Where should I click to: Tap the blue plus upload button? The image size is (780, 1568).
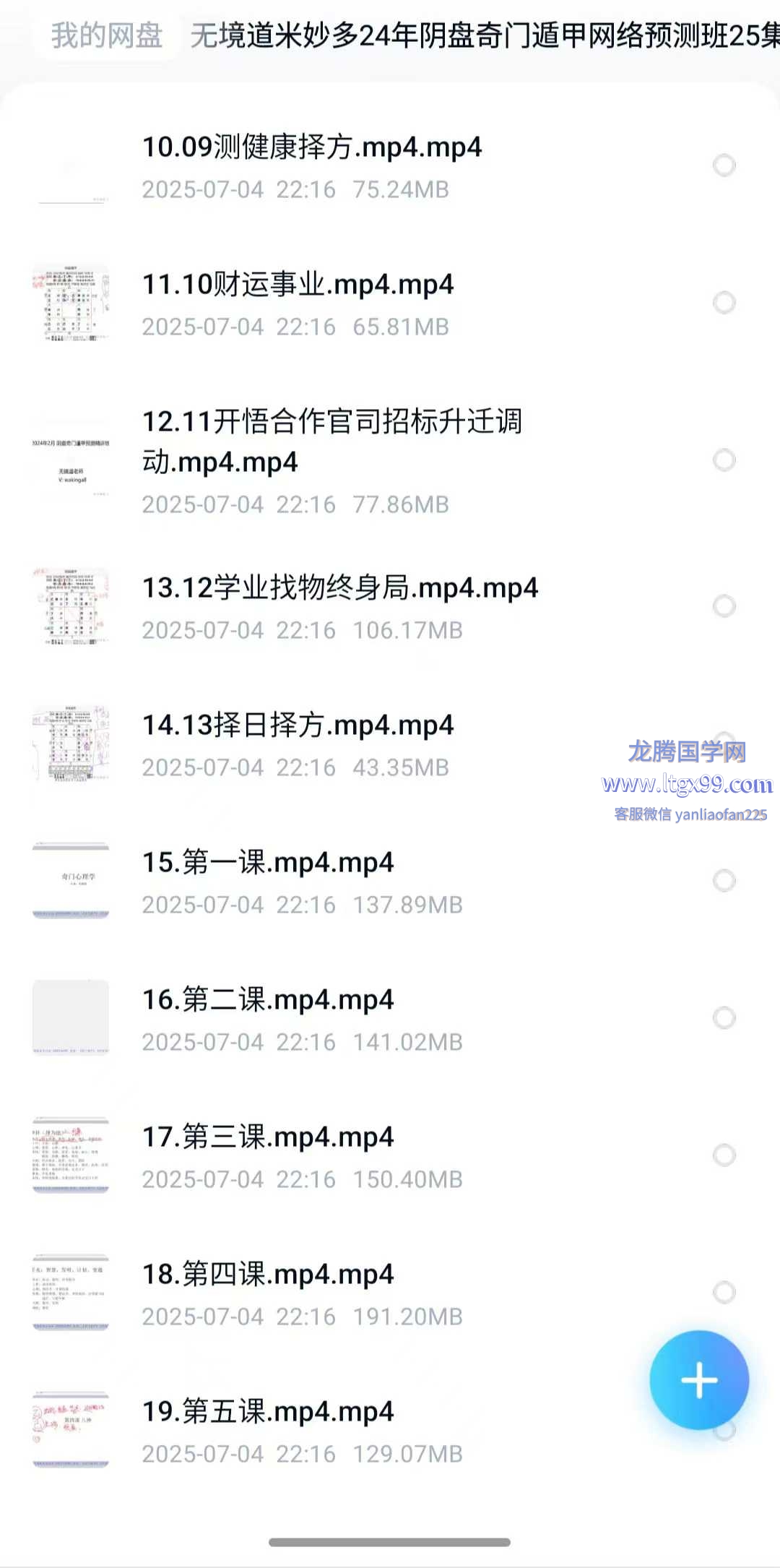pos(698,1380)
